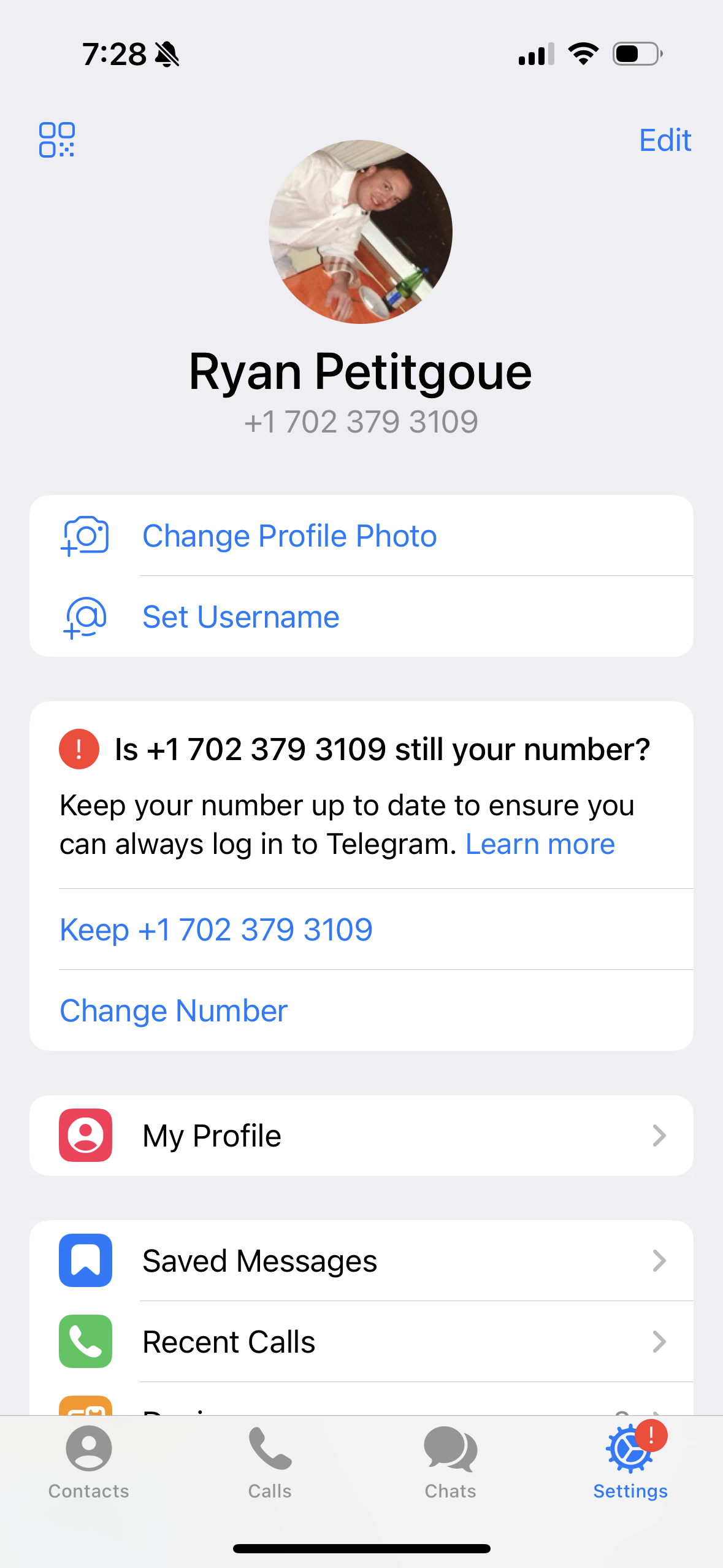Screen dimensions: 723x1568
Task: Select the Settings tab
Action: coord(630,1463)
